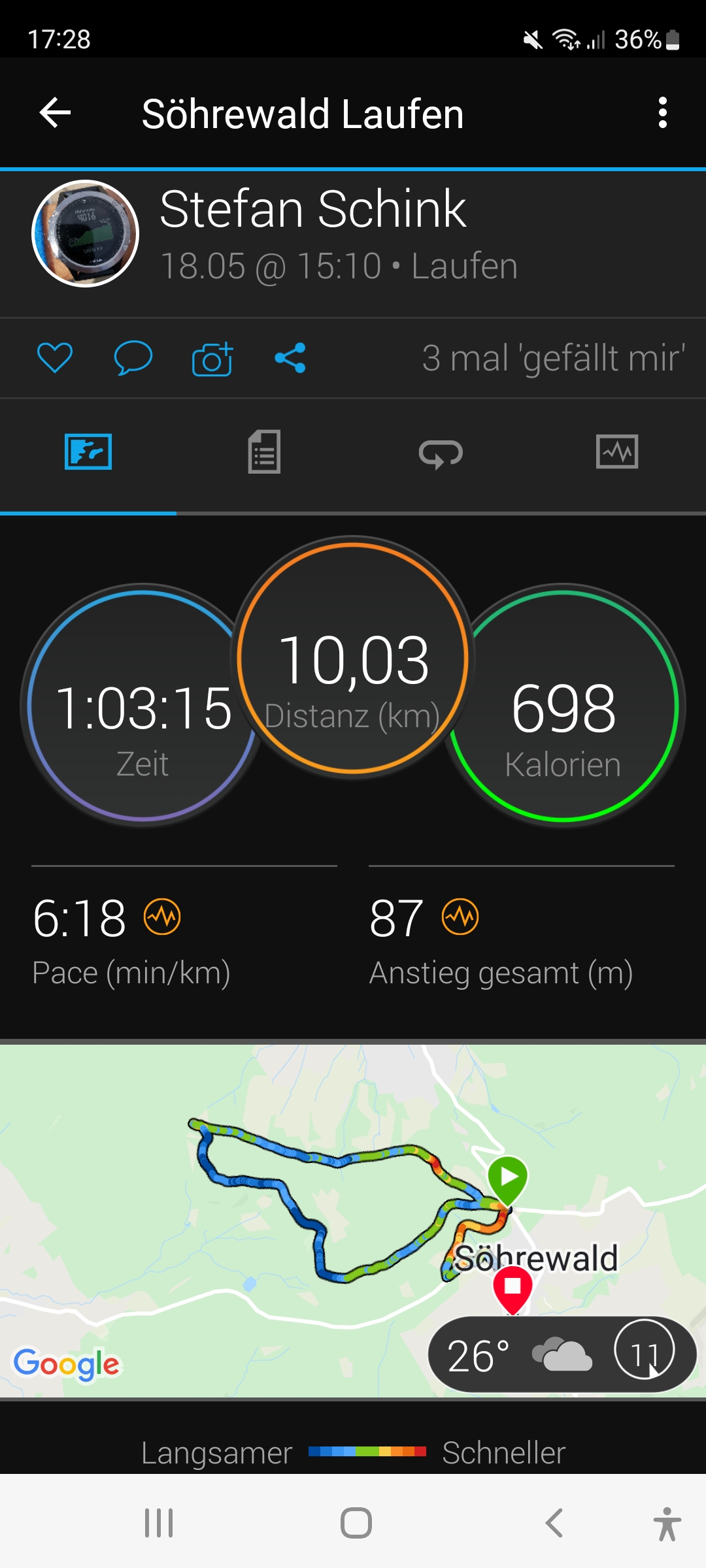Switch to the stats details tab
706x1568 pixels.
264,452
